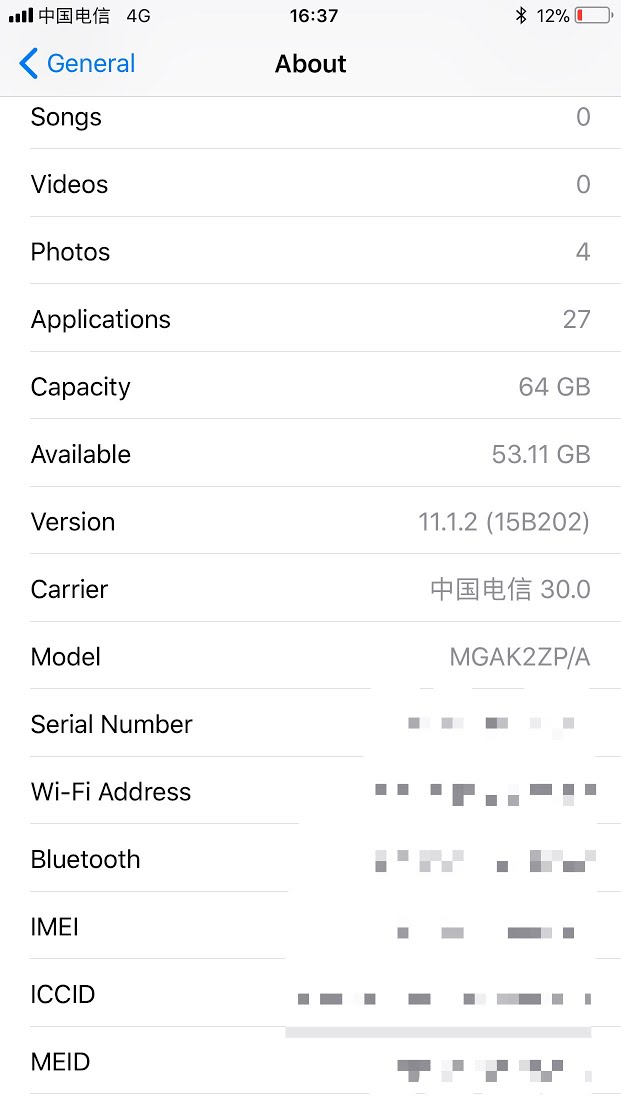
Task: Tap the Version row to toggle build number
Action: 310,522
